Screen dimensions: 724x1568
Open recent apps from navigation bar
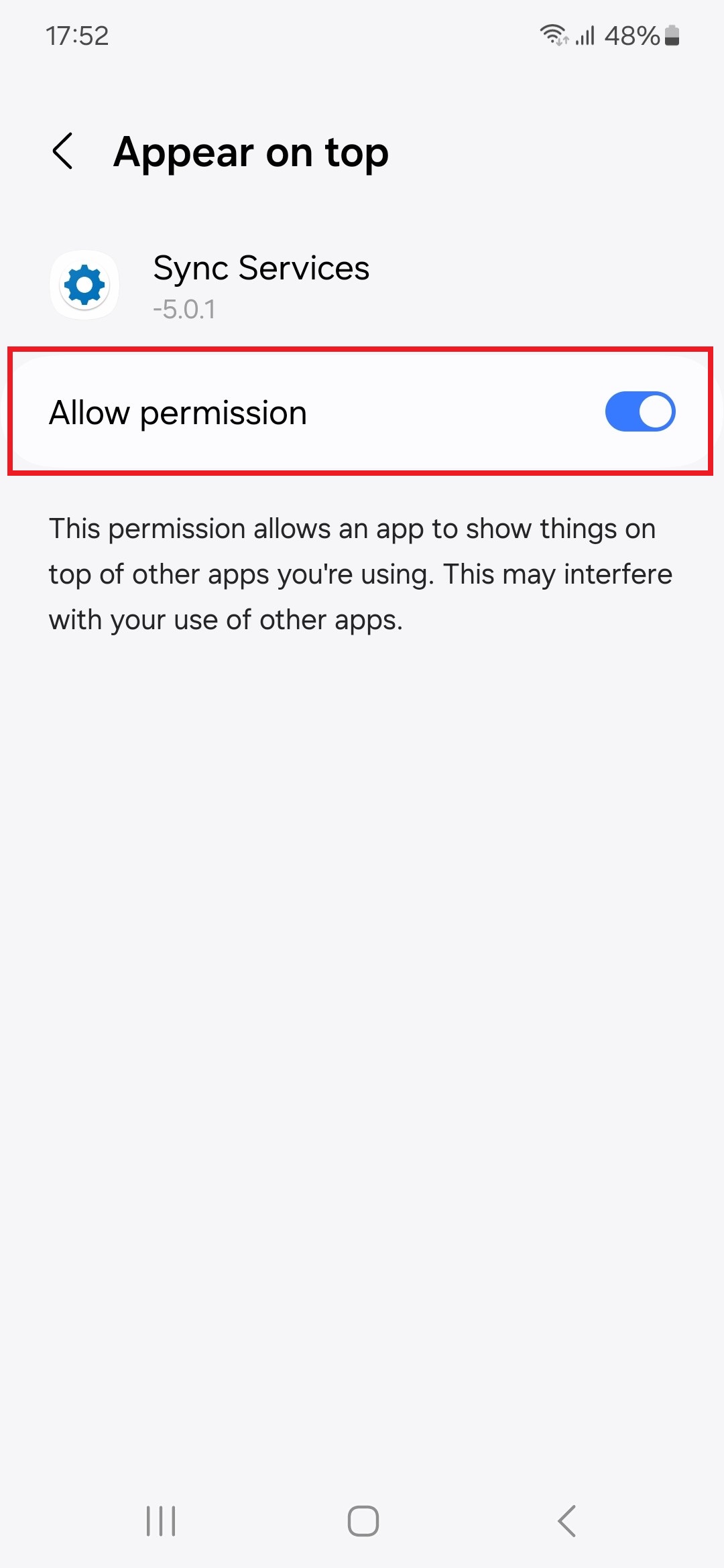pos(161,1521)
